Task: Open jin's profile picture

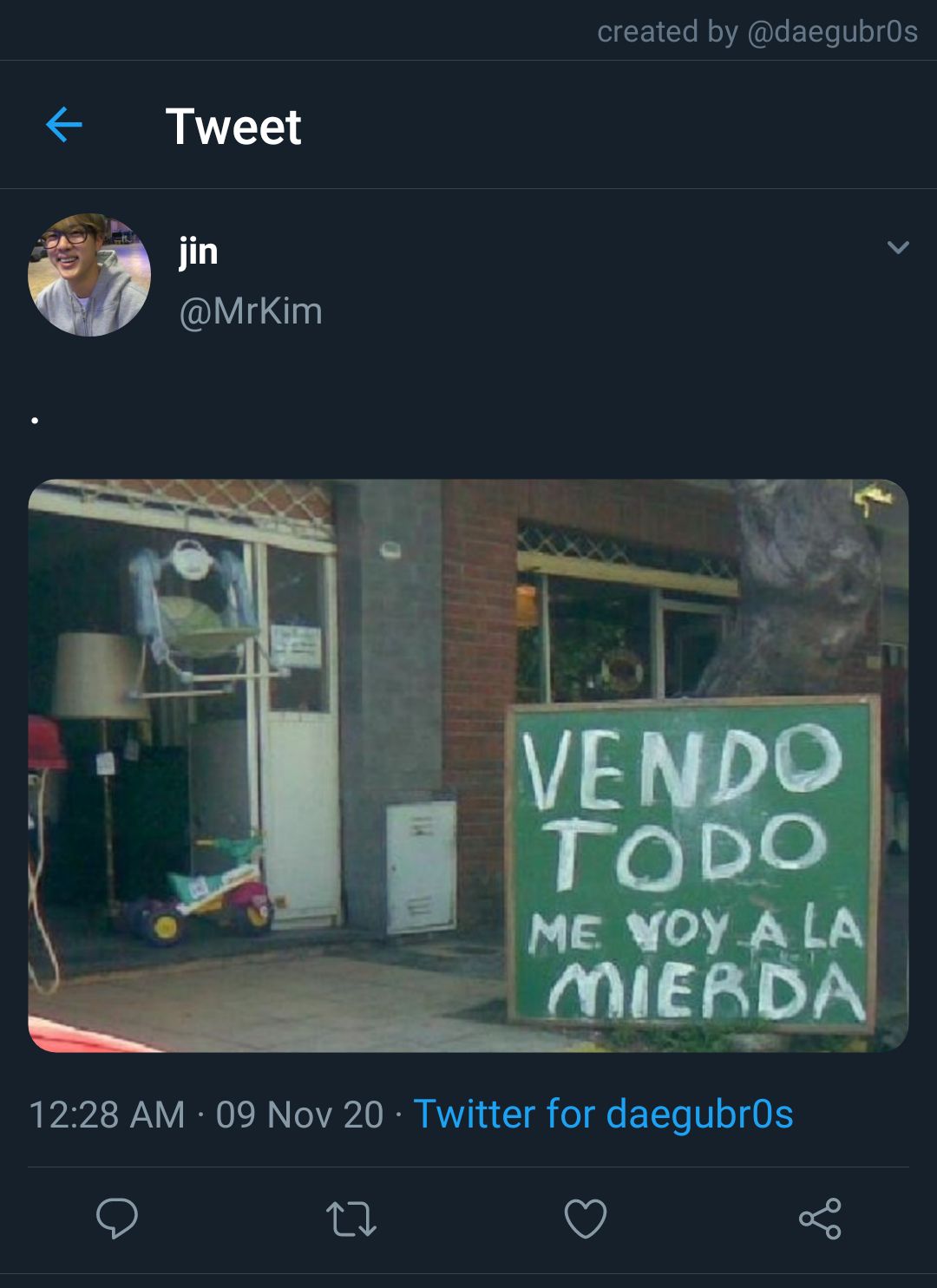Action: coord(89,275)
